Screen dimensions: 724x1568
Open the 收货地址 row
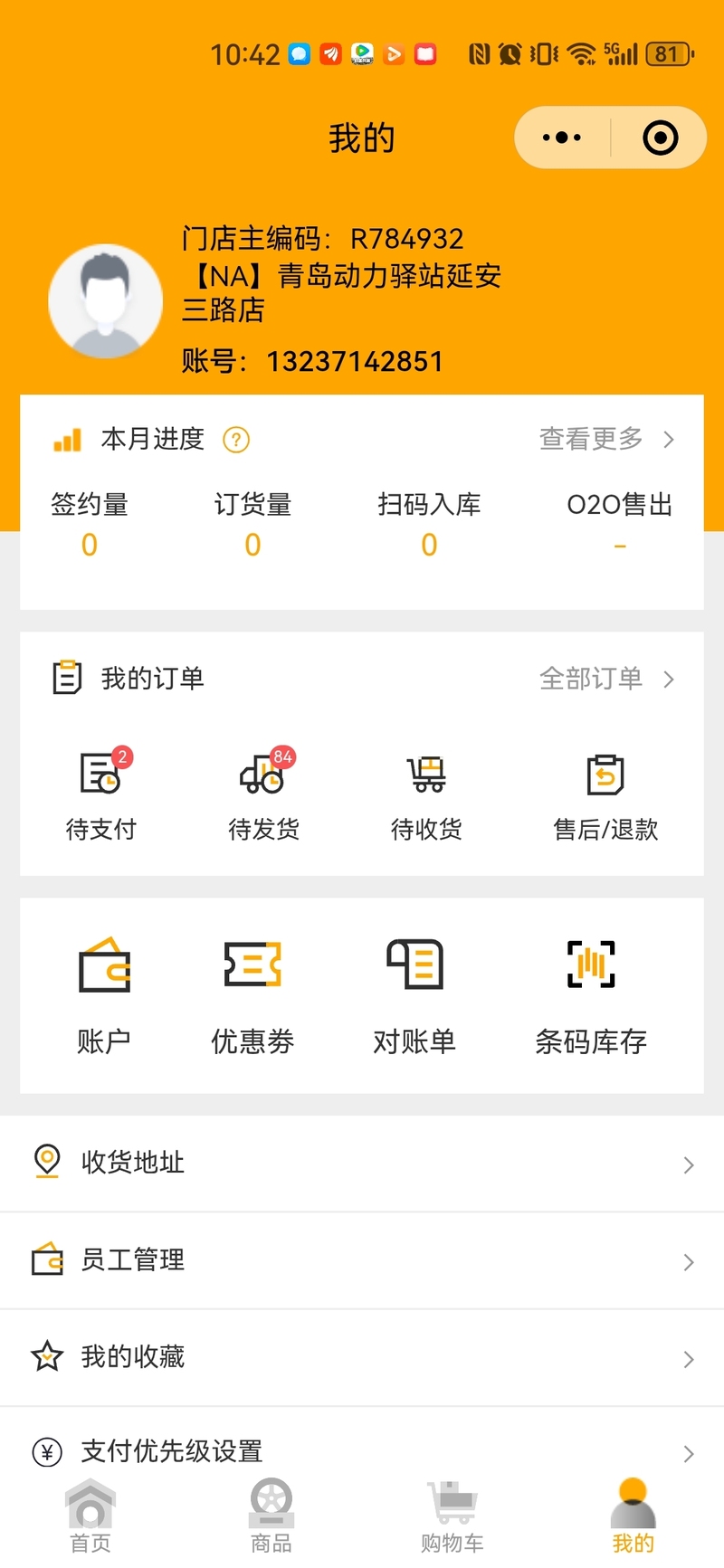point(362,1164)
